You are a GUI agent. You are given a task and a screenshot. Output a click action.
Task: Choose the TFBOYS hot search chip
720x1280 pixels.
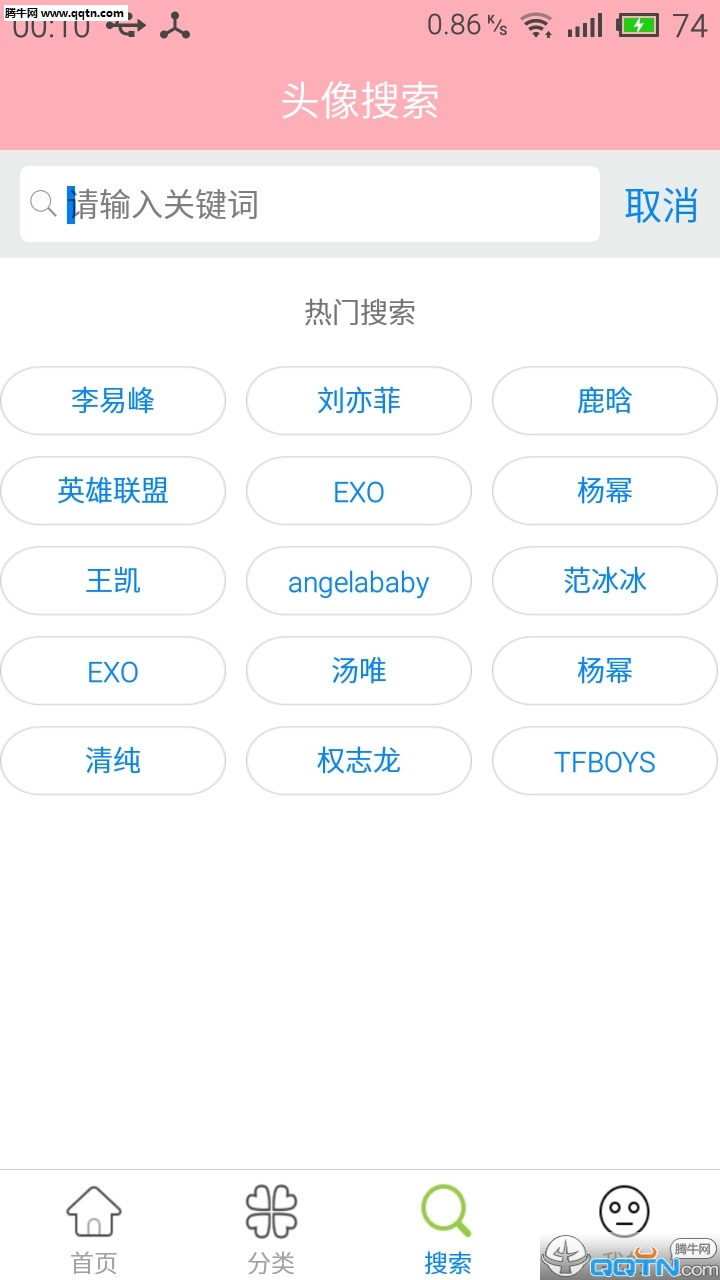[x=605, y=761]
